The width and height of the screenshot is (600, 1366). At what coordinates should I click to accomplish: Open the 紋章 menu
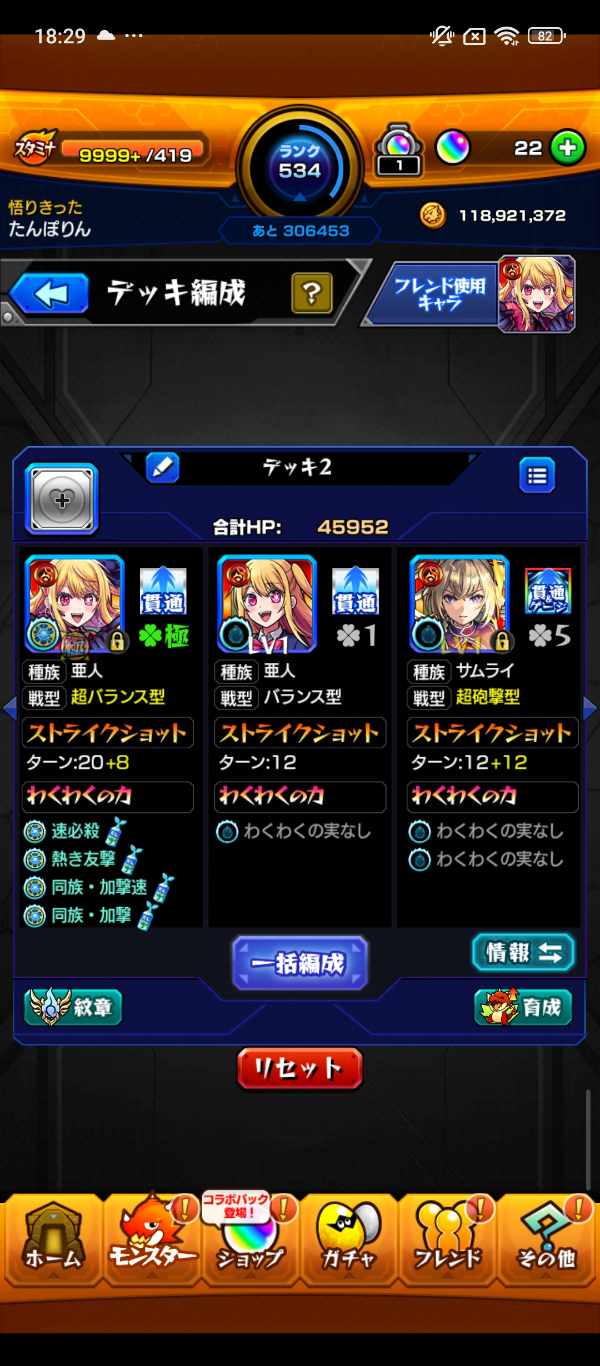tap(73, 1008)
